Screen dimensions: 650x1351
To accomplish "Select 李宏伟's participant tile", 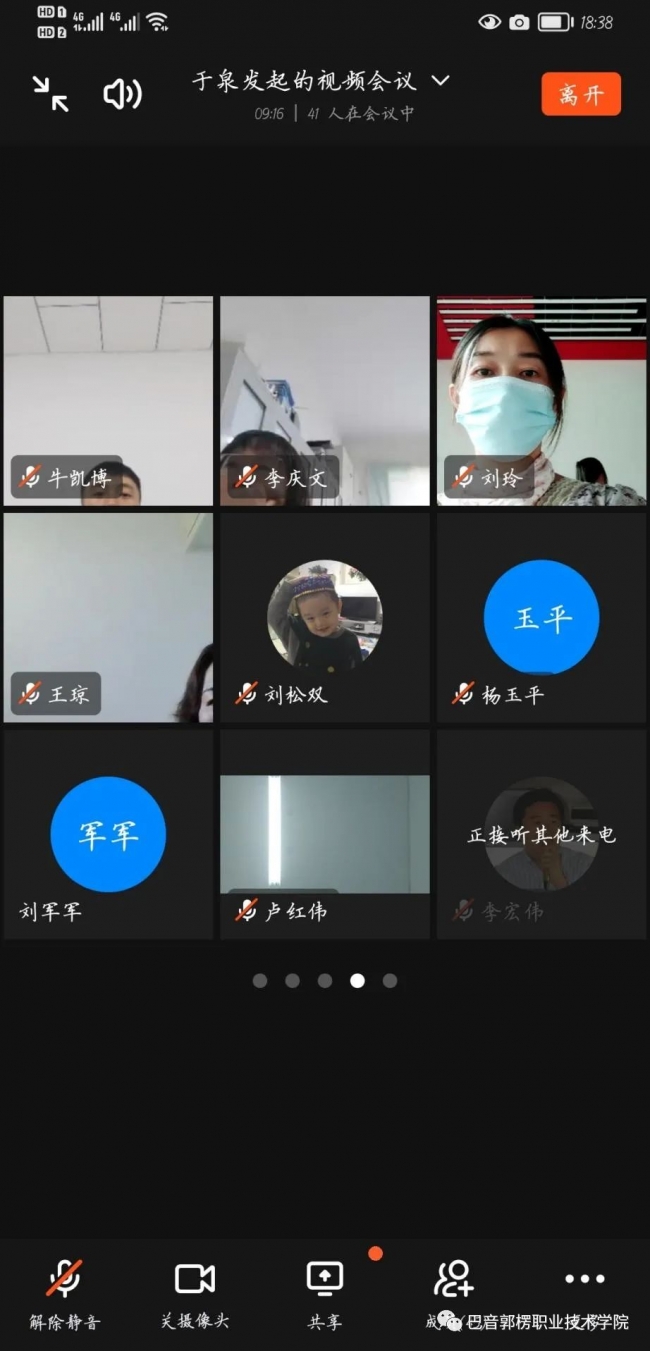I will (x=541, y=834).
